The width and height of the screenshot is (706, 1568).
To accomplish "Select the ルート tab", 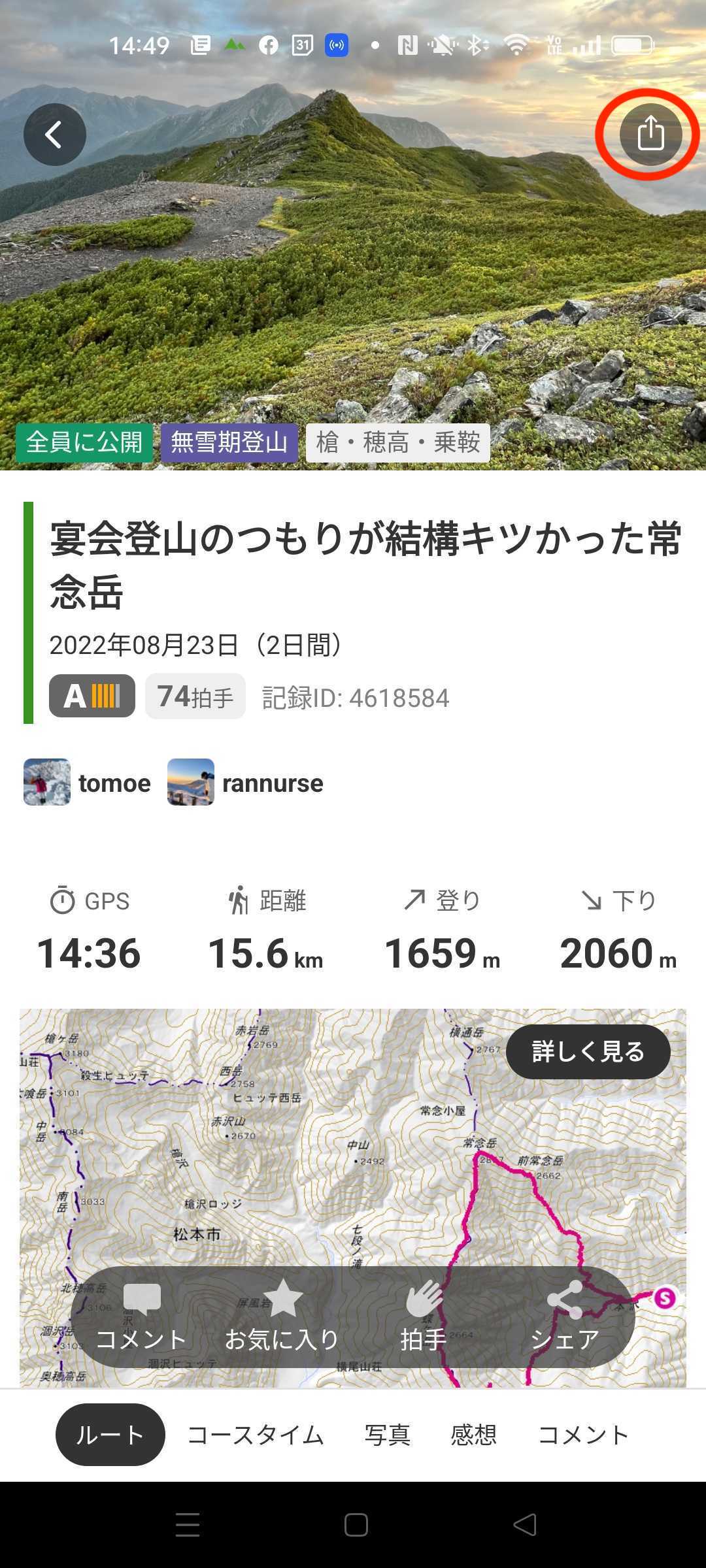I will (110, 1435).
